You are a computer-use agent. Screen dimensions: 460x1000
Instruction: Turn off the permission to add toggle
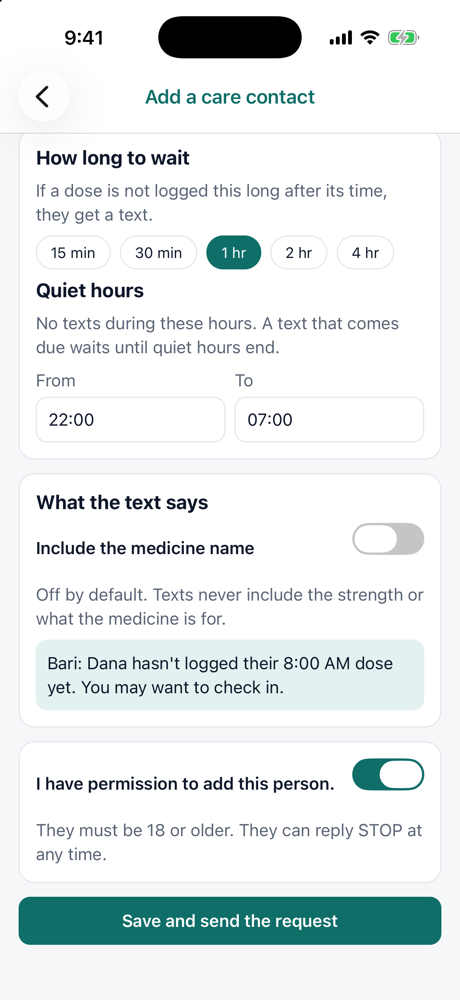pos(388,774)
